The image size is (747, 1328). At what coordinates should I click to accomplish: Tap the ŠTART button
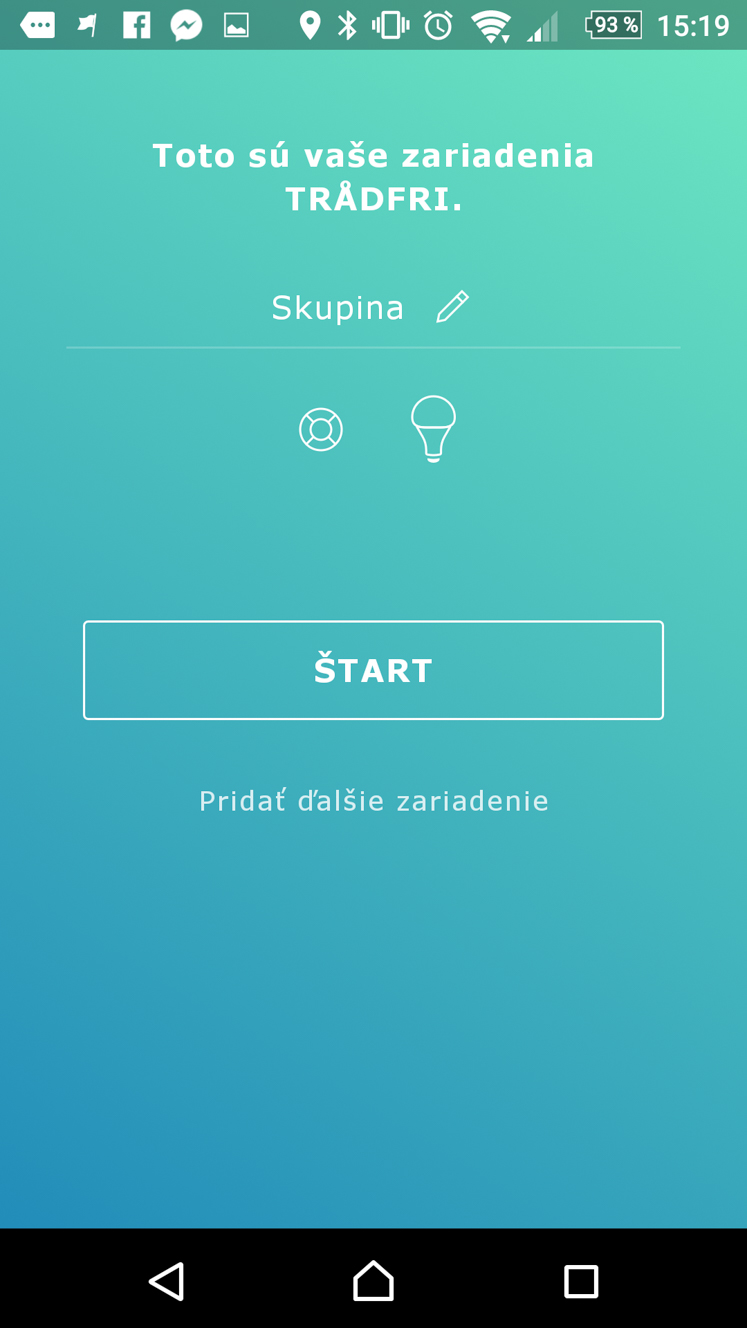(373, 670)
